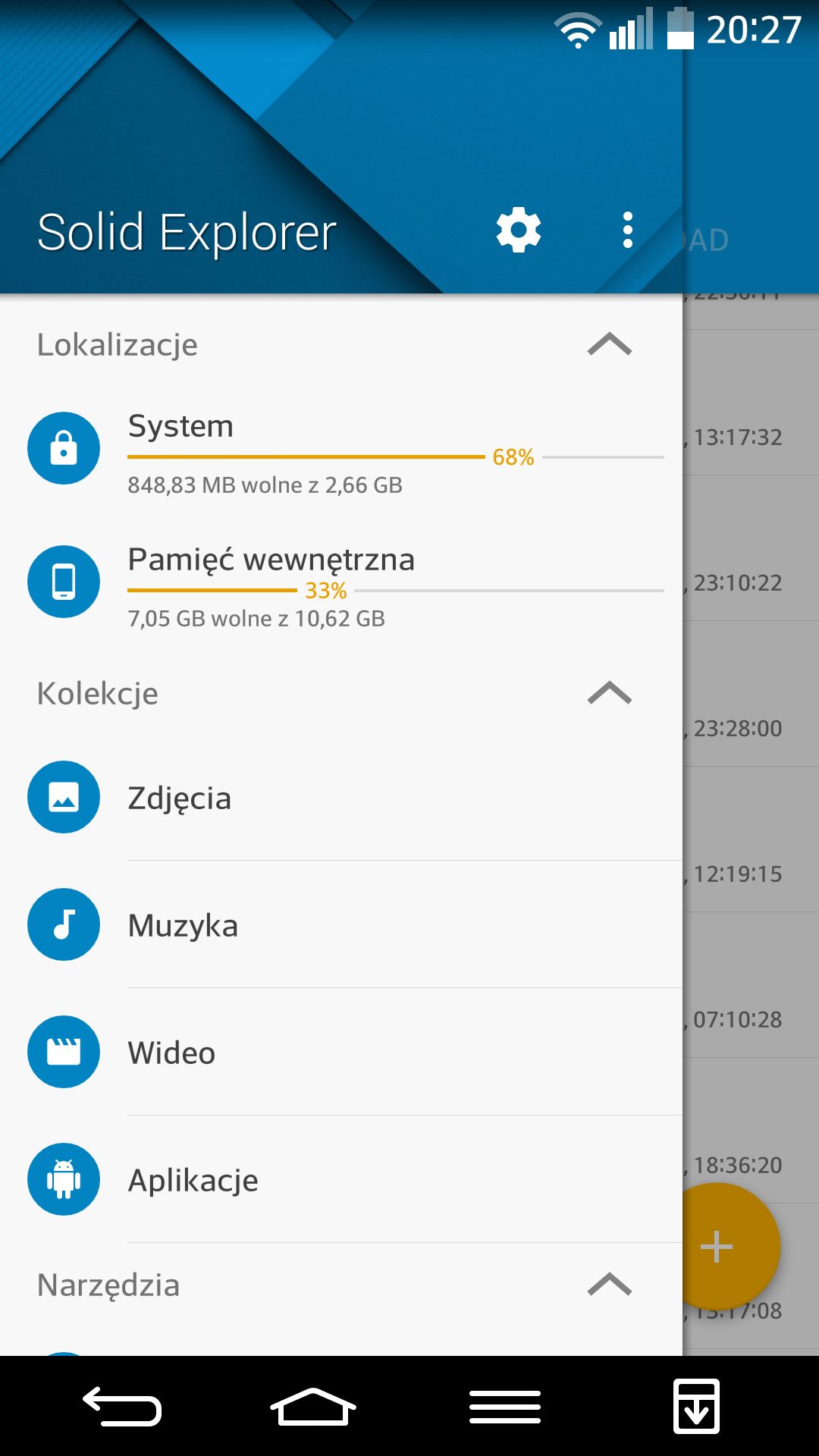819x1456 pixels.
Task: Open the Zdjęcia collection
Action: [x=341, y=797]
